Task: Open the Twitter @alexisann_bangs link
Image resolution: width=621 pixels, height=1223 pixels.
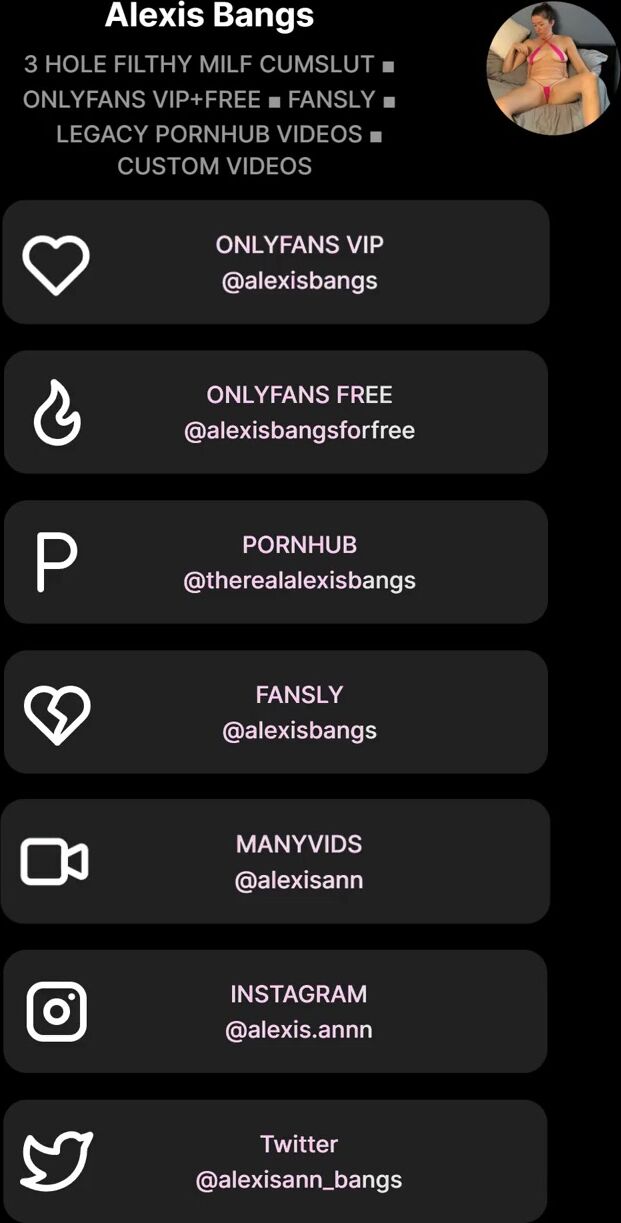Action: coord(276,1161)
